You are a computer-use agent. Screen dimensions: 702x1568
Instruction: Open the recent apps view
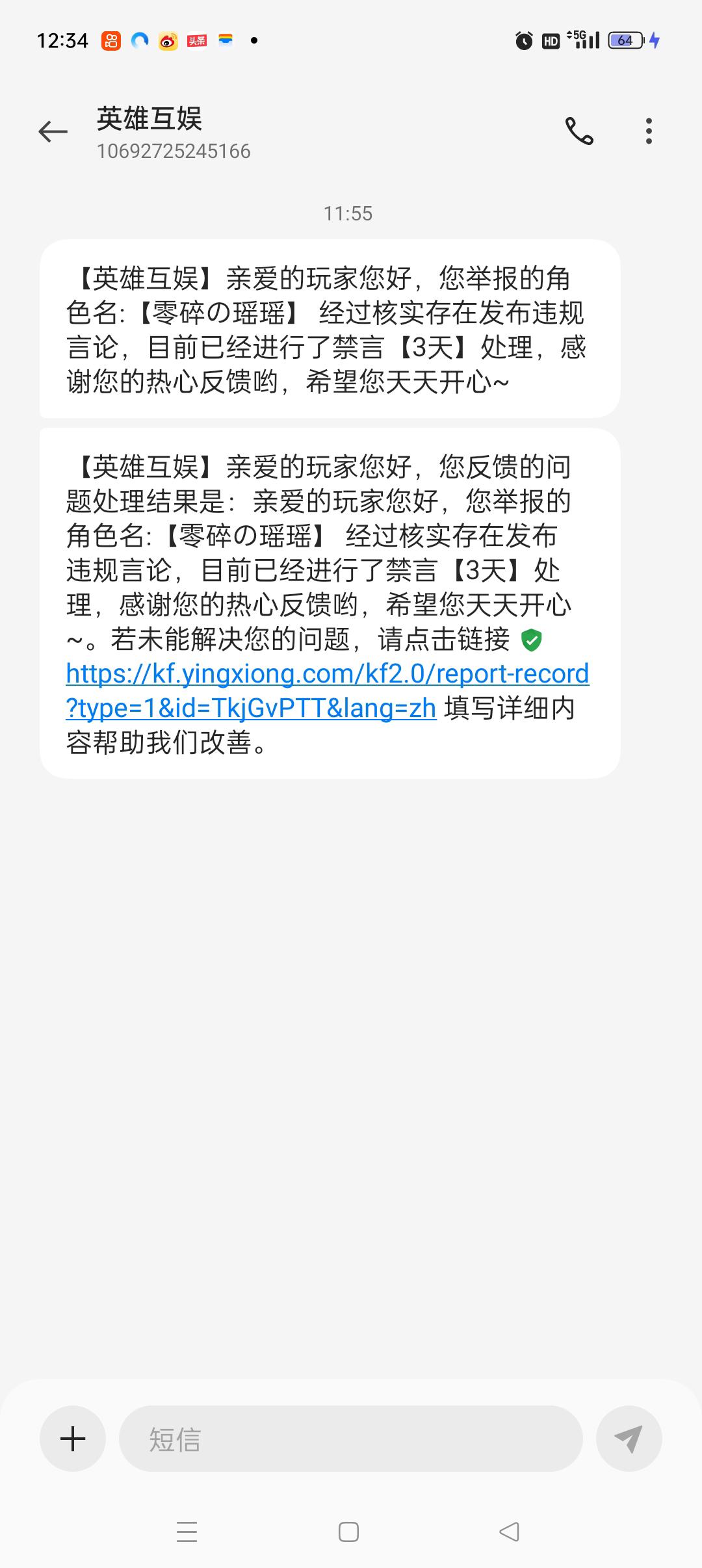187,1532
